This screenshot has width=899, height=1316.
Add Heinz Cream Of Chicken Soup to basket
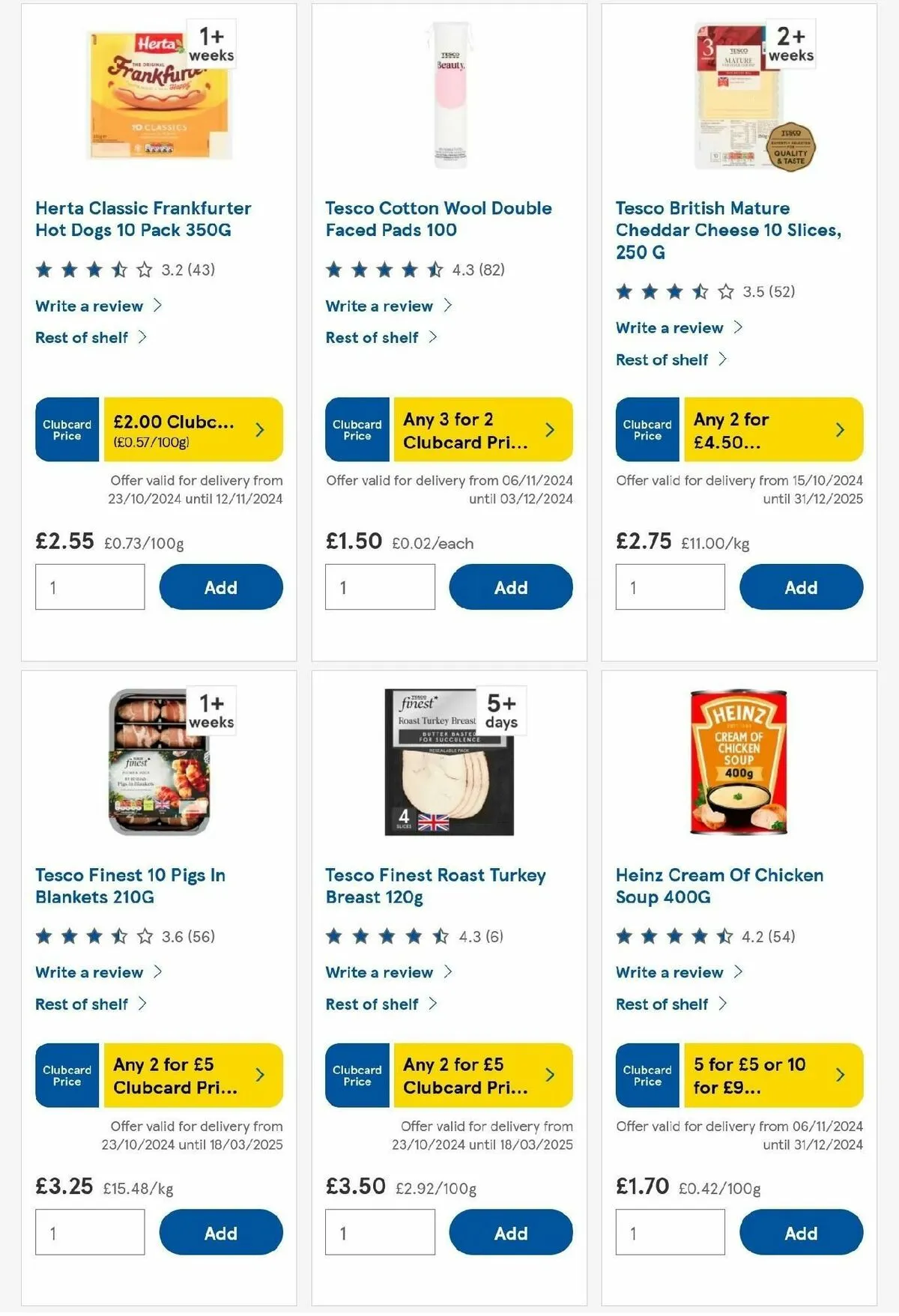(x=800, y=1233)
